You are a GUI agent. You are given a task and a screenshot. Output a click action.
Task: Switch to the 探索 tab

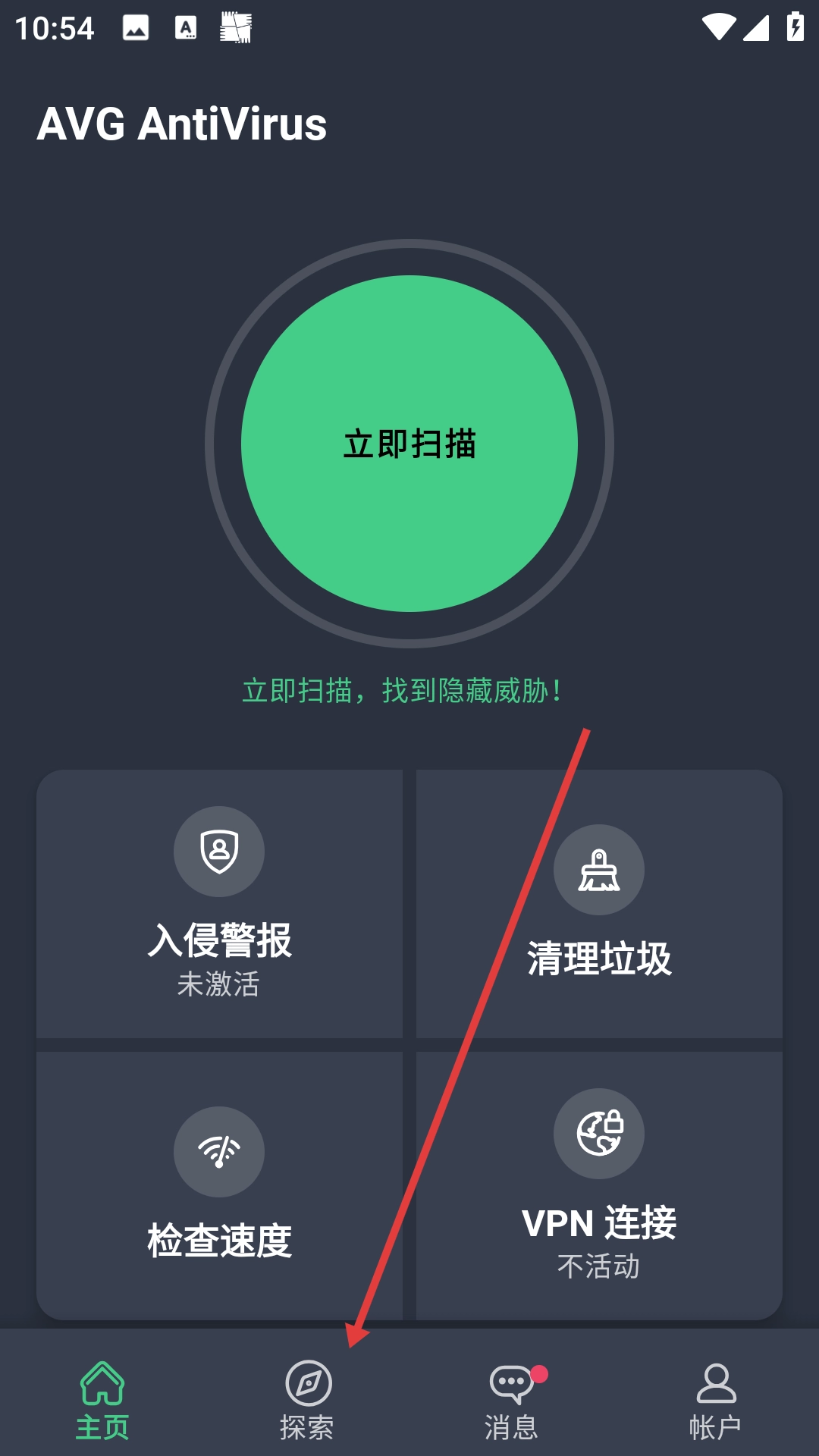pyautogui.click(x=307, y=1400)
